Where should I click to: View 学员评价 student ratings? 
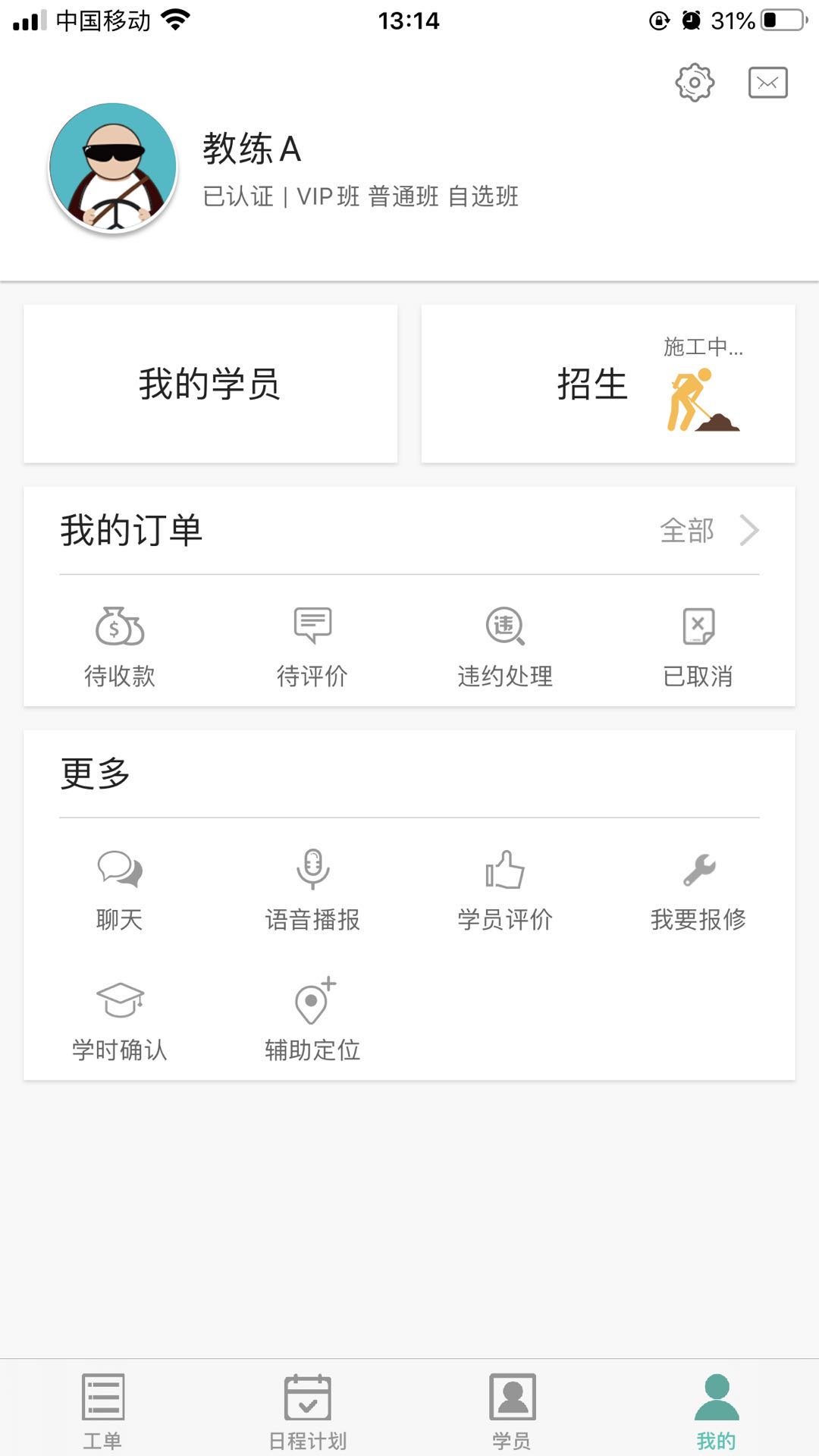(505, 887)
